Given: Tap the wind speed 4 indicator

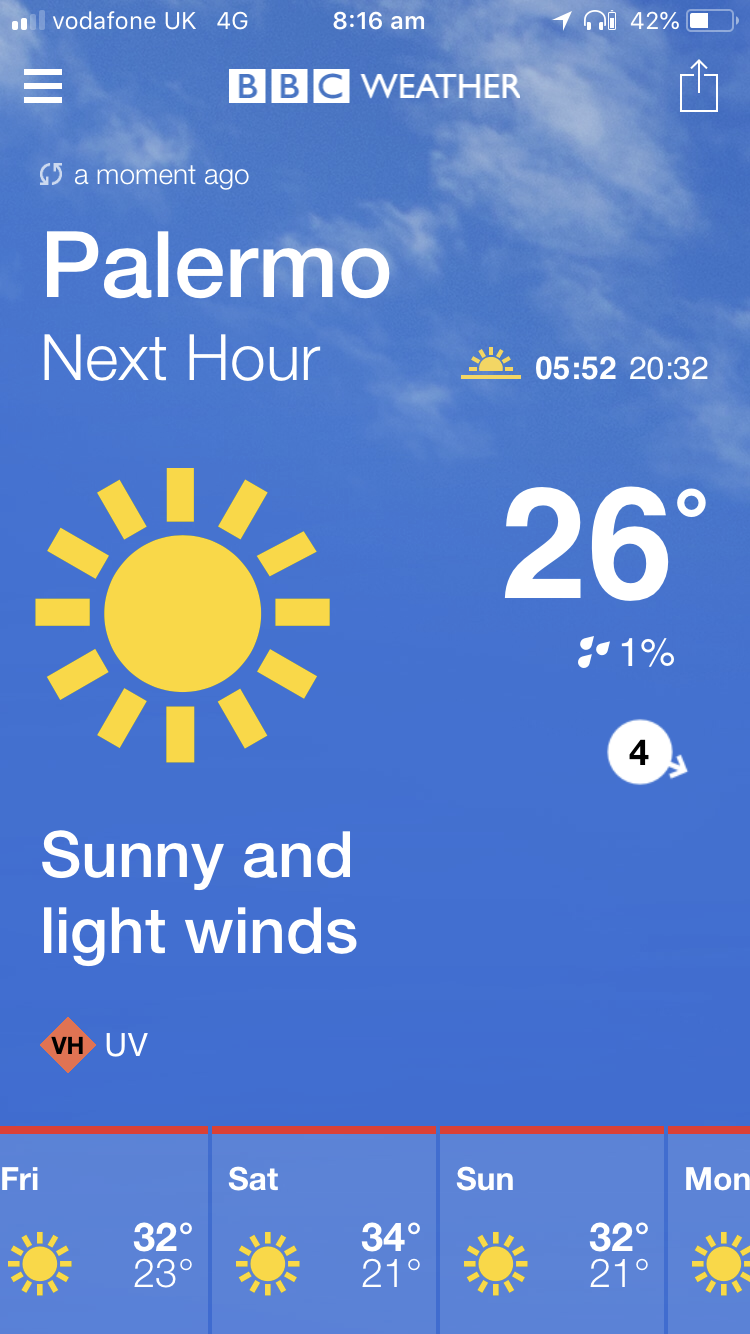Looking at the screenshot, I should 639,753.
